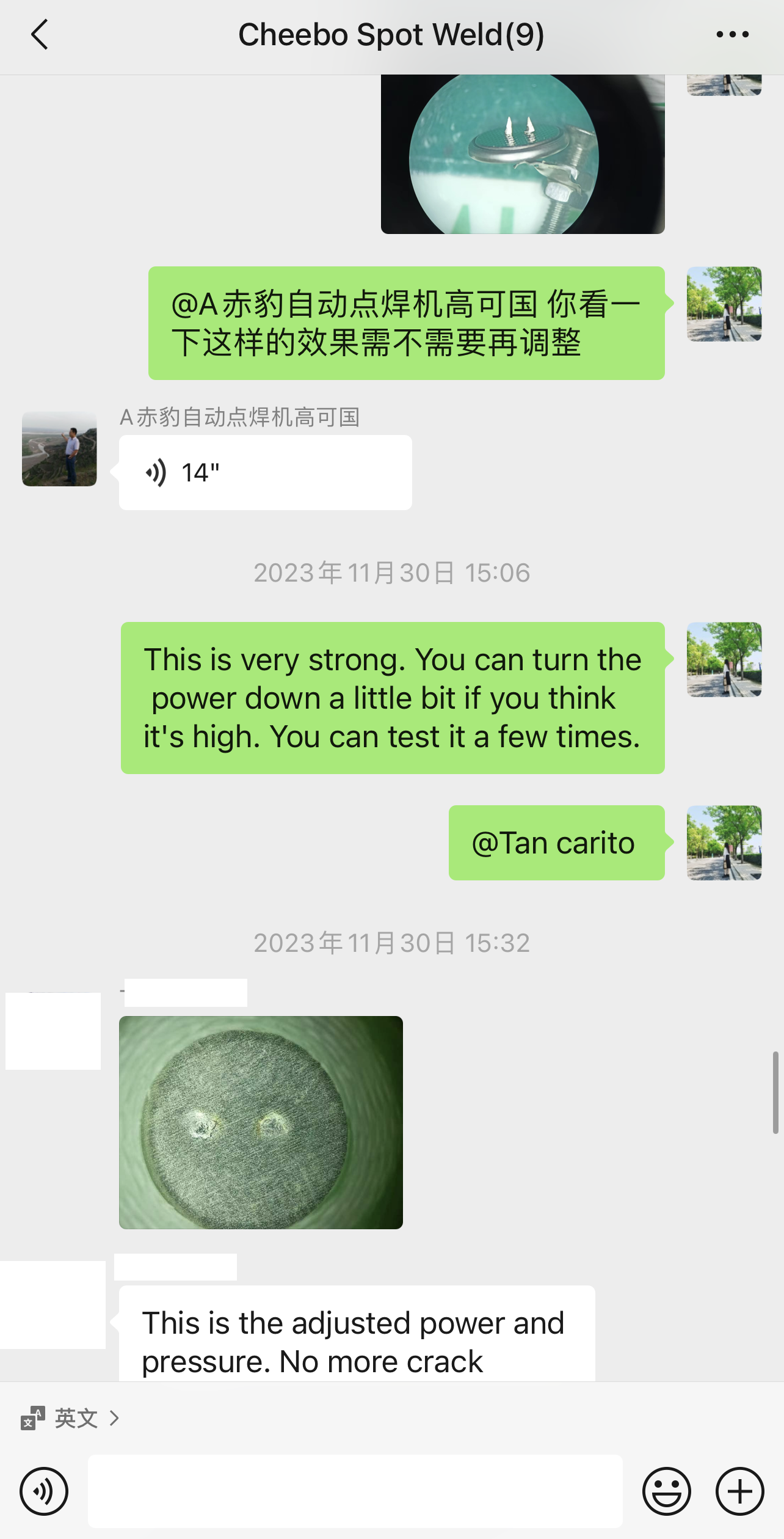784x1539 pixels.
Task: View the weld spots close-up photo
Action: [x=261, y=1122]
